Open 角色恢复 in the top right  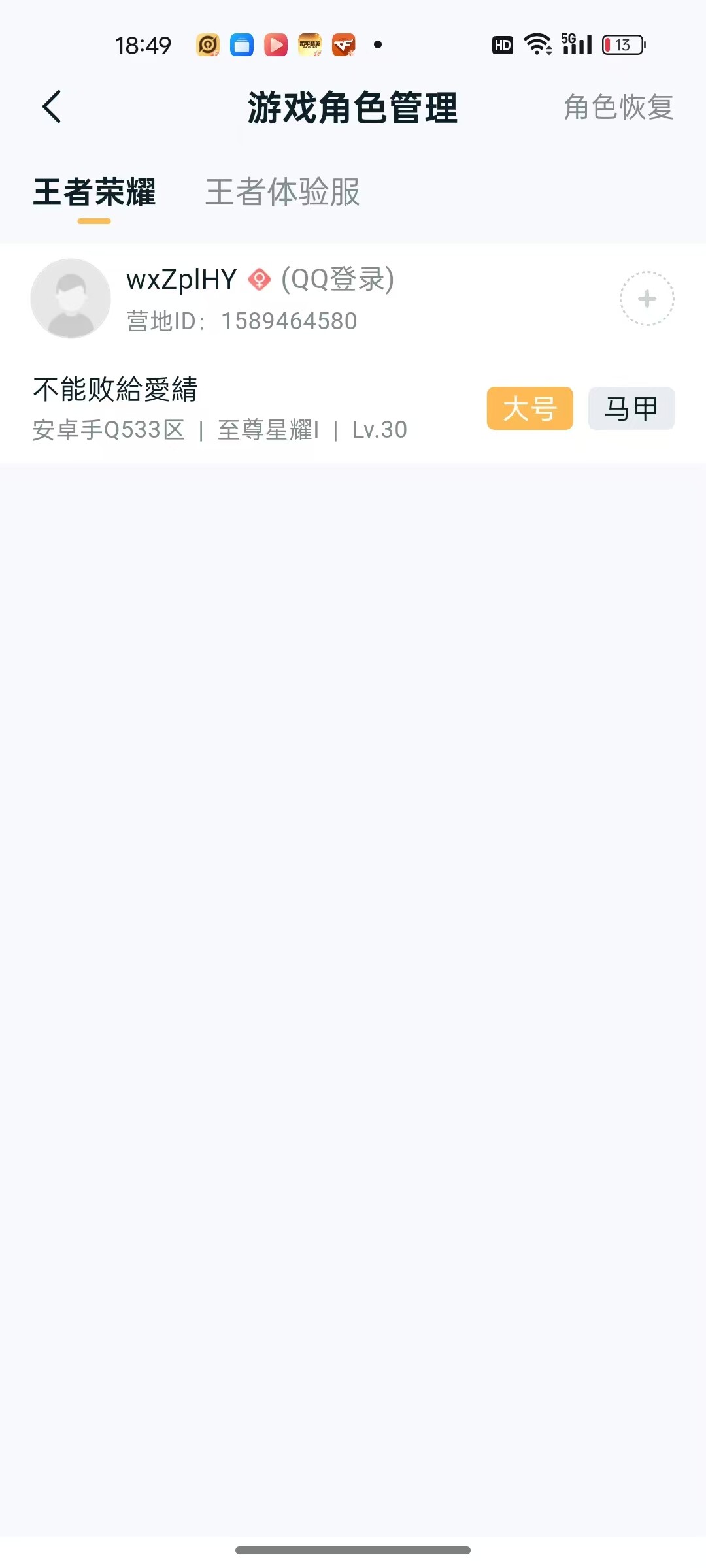[619, 108]
